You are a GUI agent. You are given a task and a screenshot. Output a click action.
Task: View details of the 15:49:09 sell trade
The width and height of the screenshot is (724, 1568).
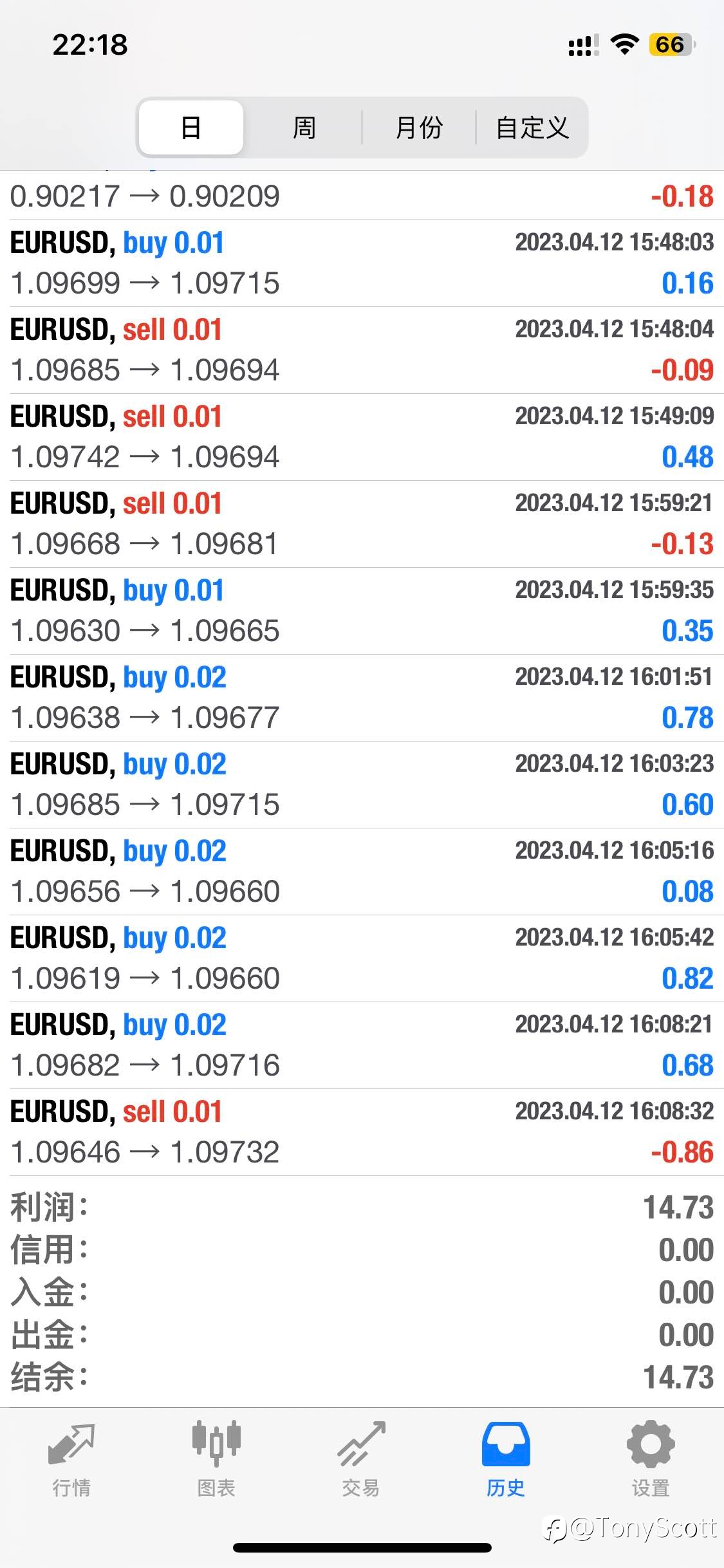pyautogui.click(x=362, y=437)
